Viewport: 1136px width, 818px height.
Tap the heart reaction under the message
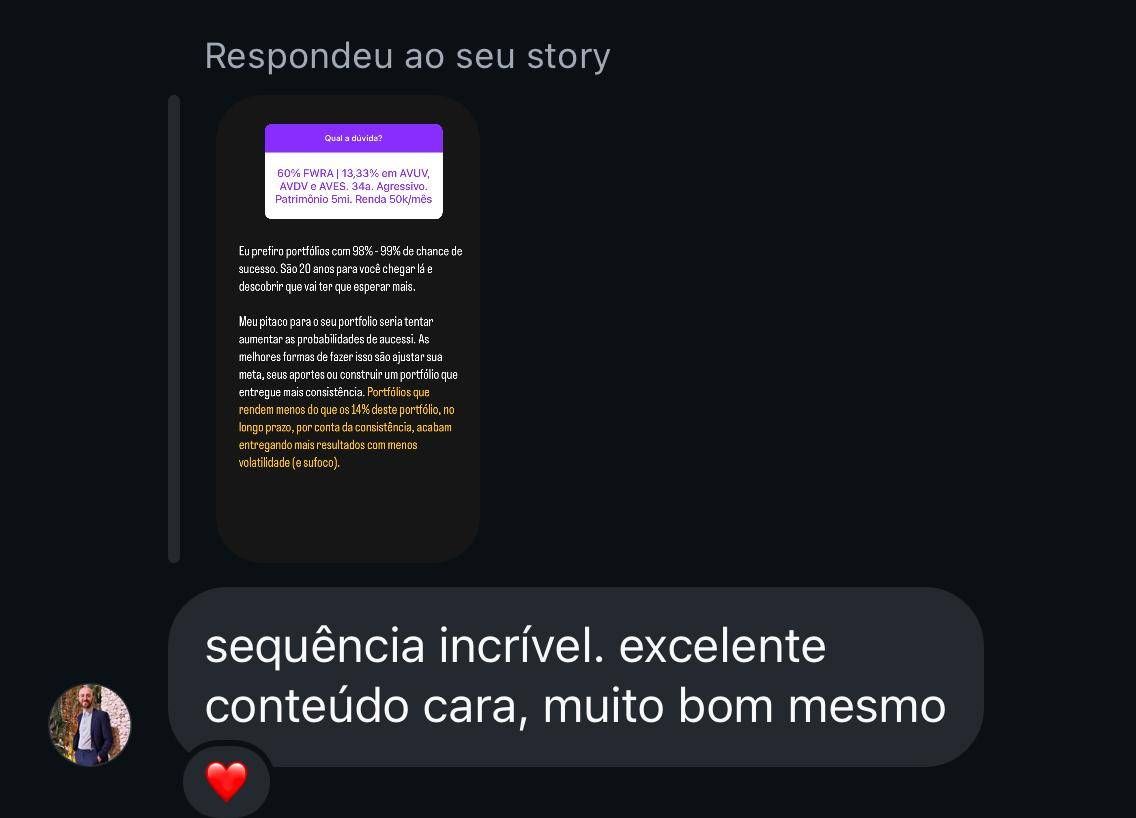click(x=226, y=781)
